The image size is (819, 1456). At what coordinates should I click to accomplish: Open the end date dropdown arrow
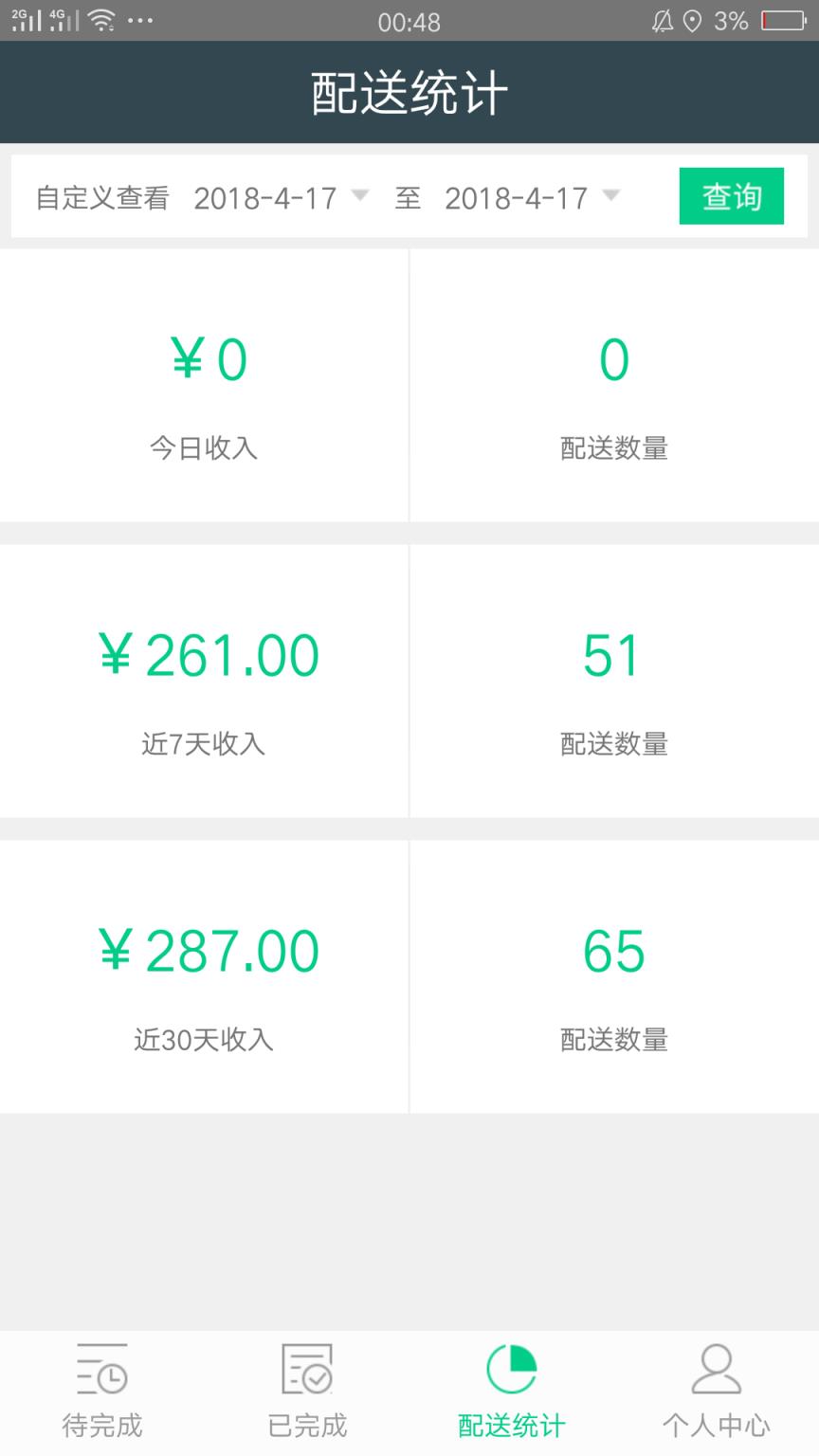(x=611, y=197)
